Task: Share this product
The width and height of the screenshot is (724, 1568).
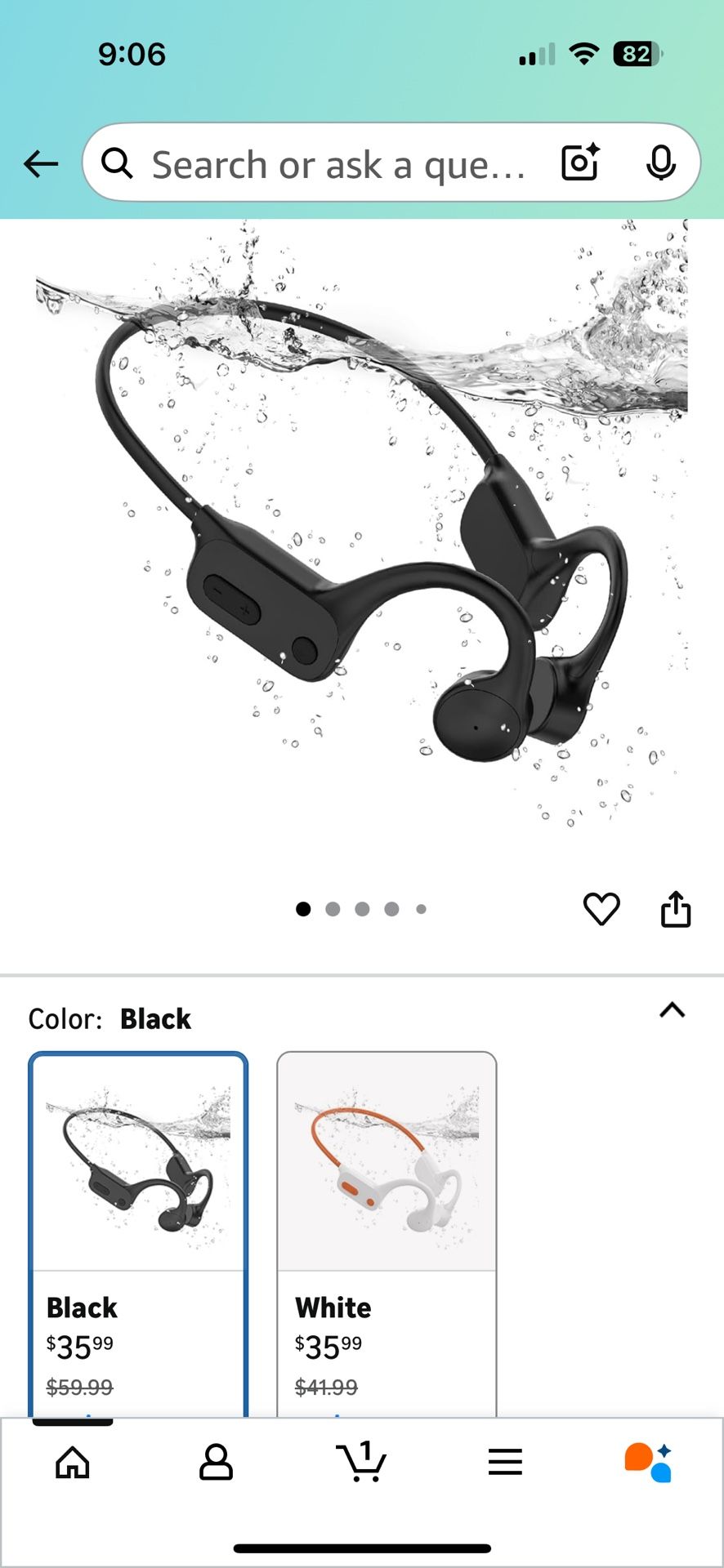Action: pyautogui.click(x=676, y=909)
